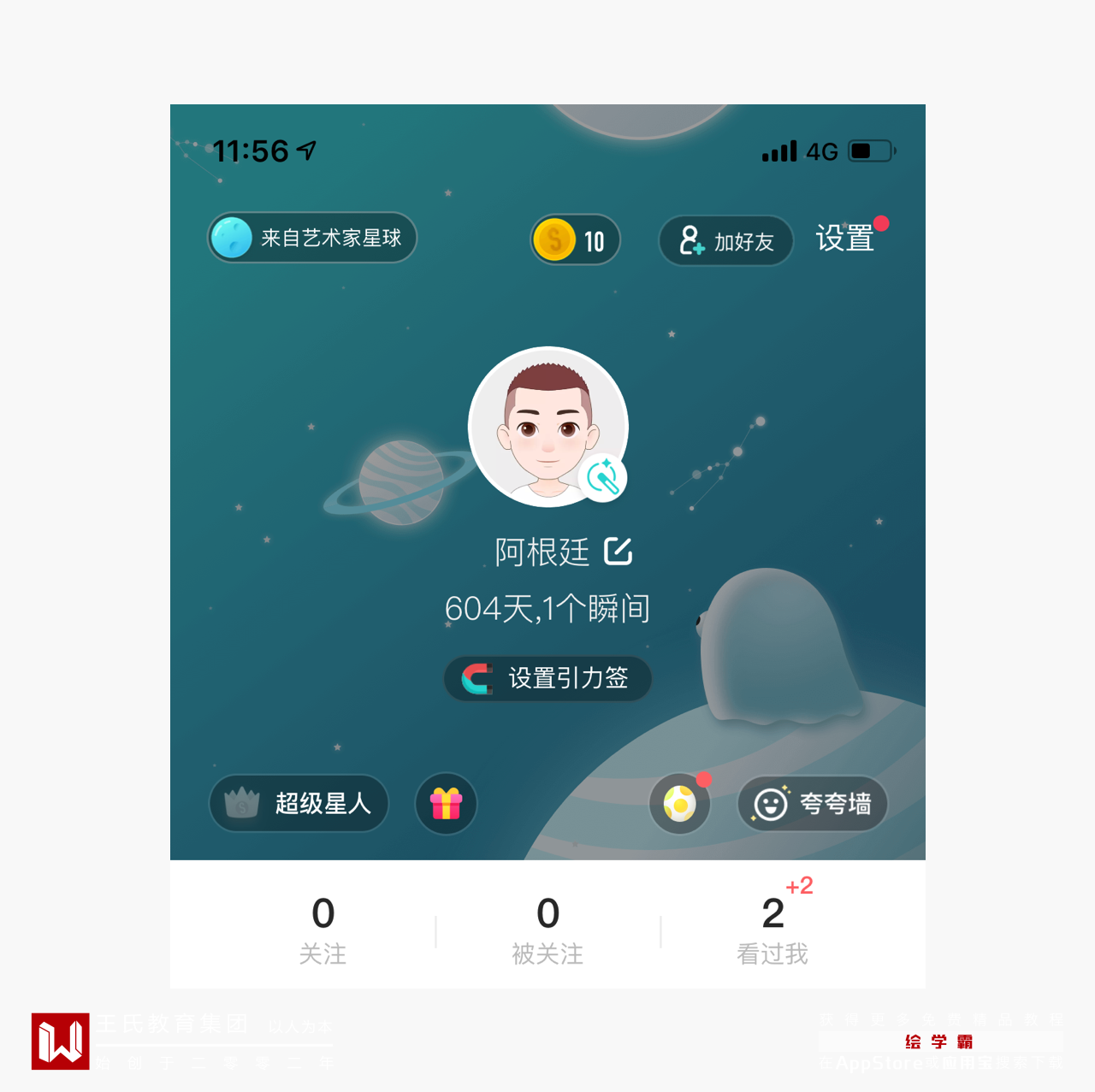The height and width of the screenshot is (1092, 1095).
Task: View the 关注 following list
Action: (323, 930)
